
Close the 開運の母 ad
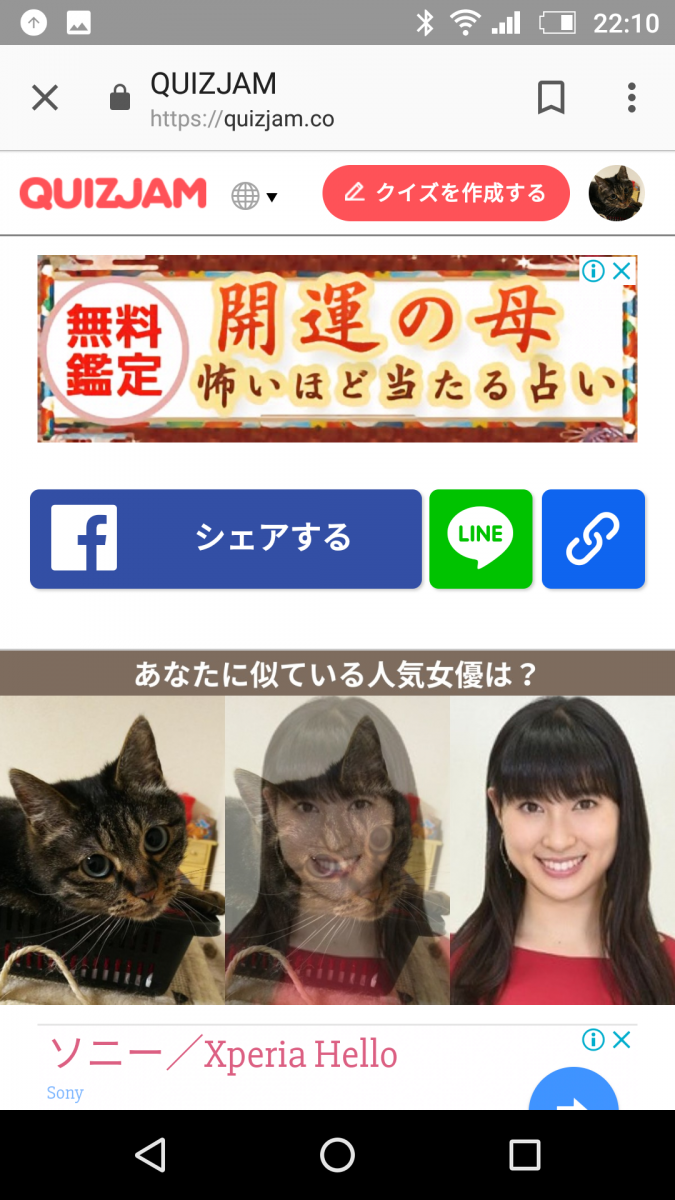[x=622, y=271]
